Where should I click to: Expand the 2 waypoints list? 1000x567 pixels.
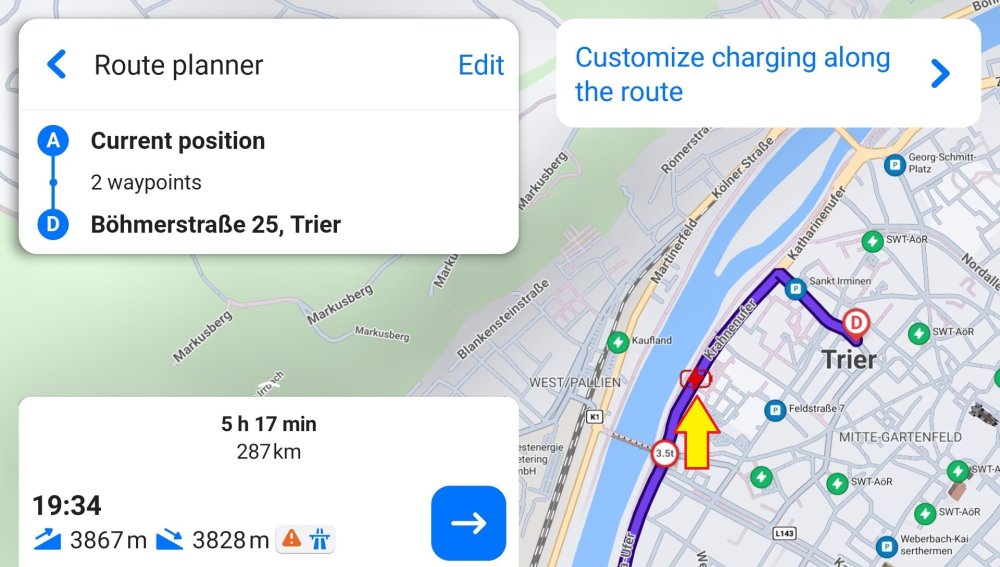(x=146, y=182)
